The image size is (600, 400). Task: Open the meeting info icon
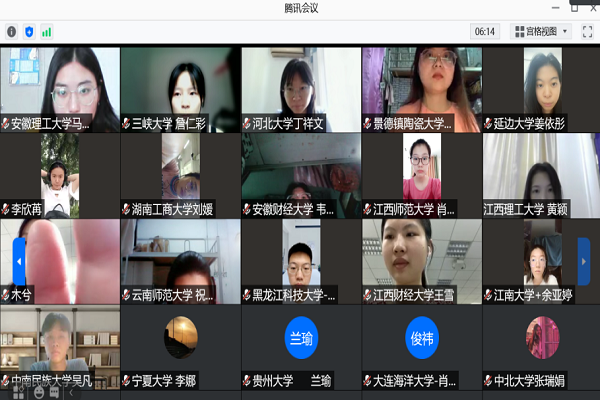12,31
